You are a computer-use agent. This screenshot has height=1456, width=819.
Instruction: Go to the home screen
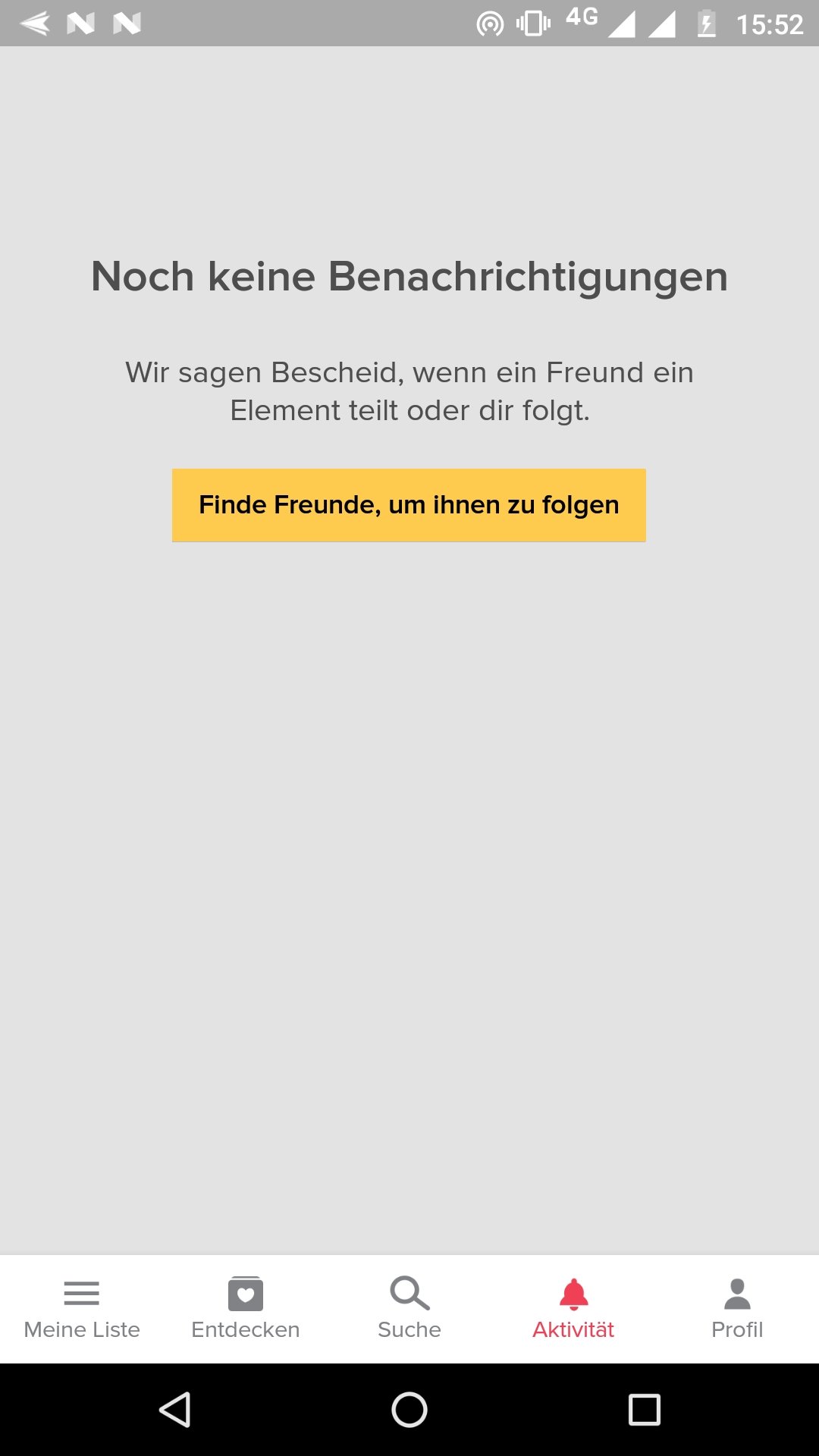pos(409,1410)
